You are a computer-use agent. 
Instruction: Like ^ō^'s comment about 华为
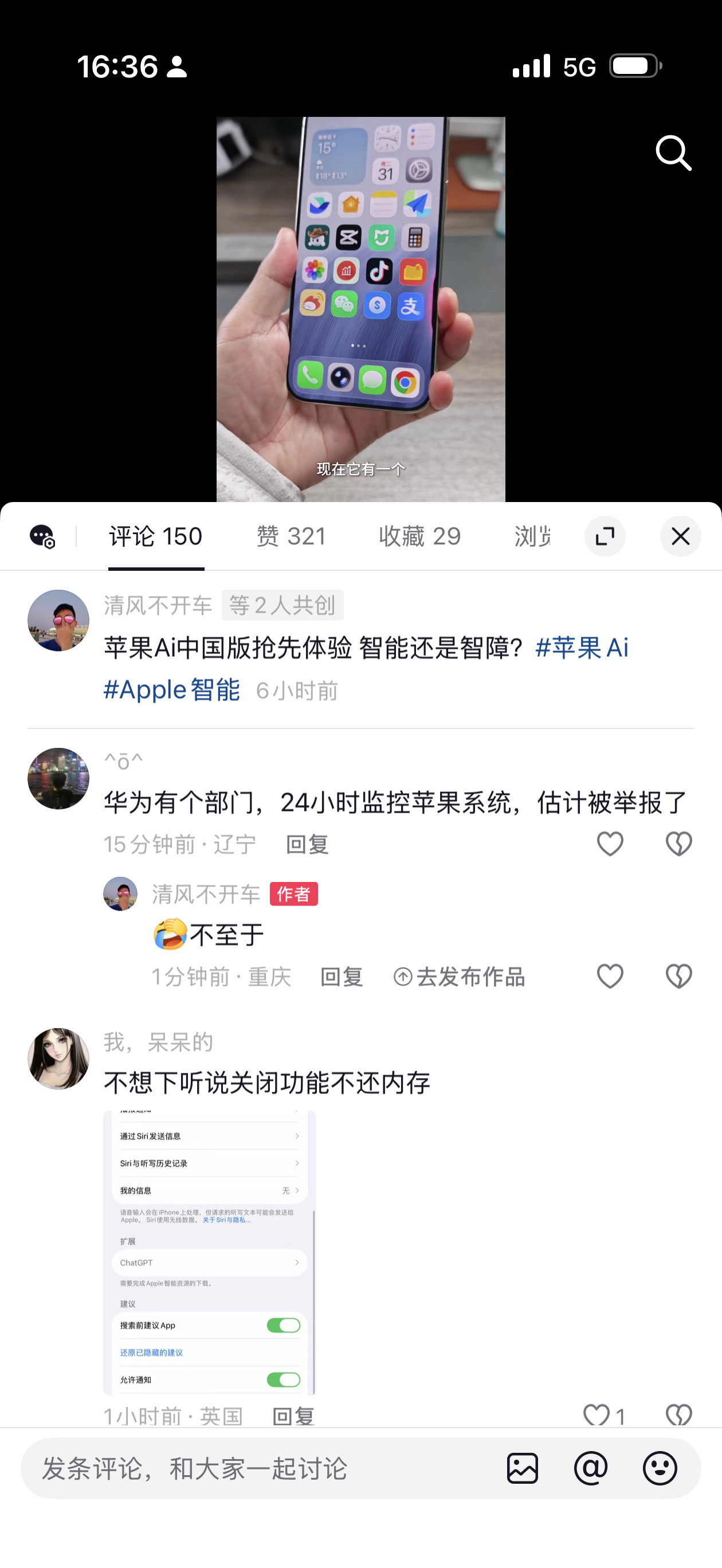609,842
